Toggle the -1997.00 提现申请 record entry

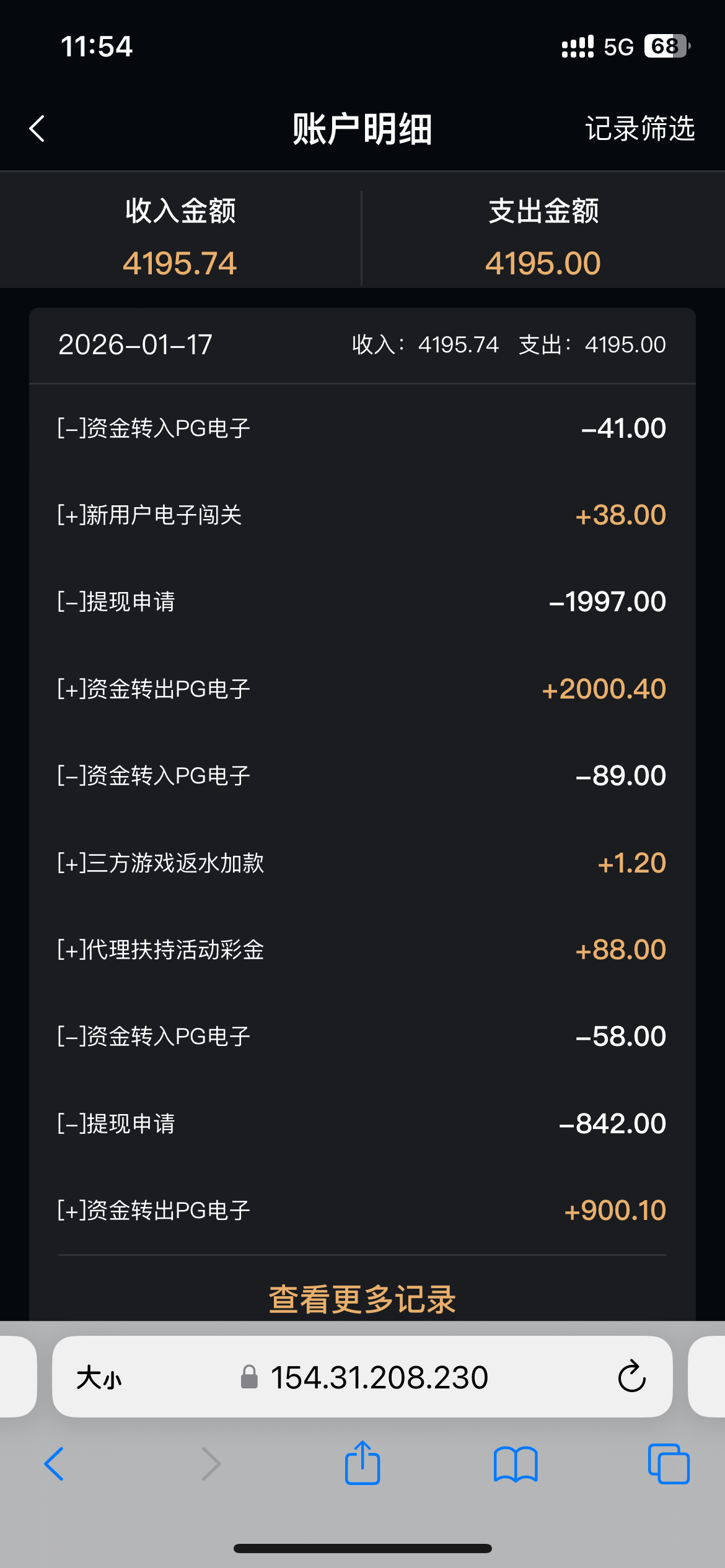pyautogui.click(x=362, y=601)
